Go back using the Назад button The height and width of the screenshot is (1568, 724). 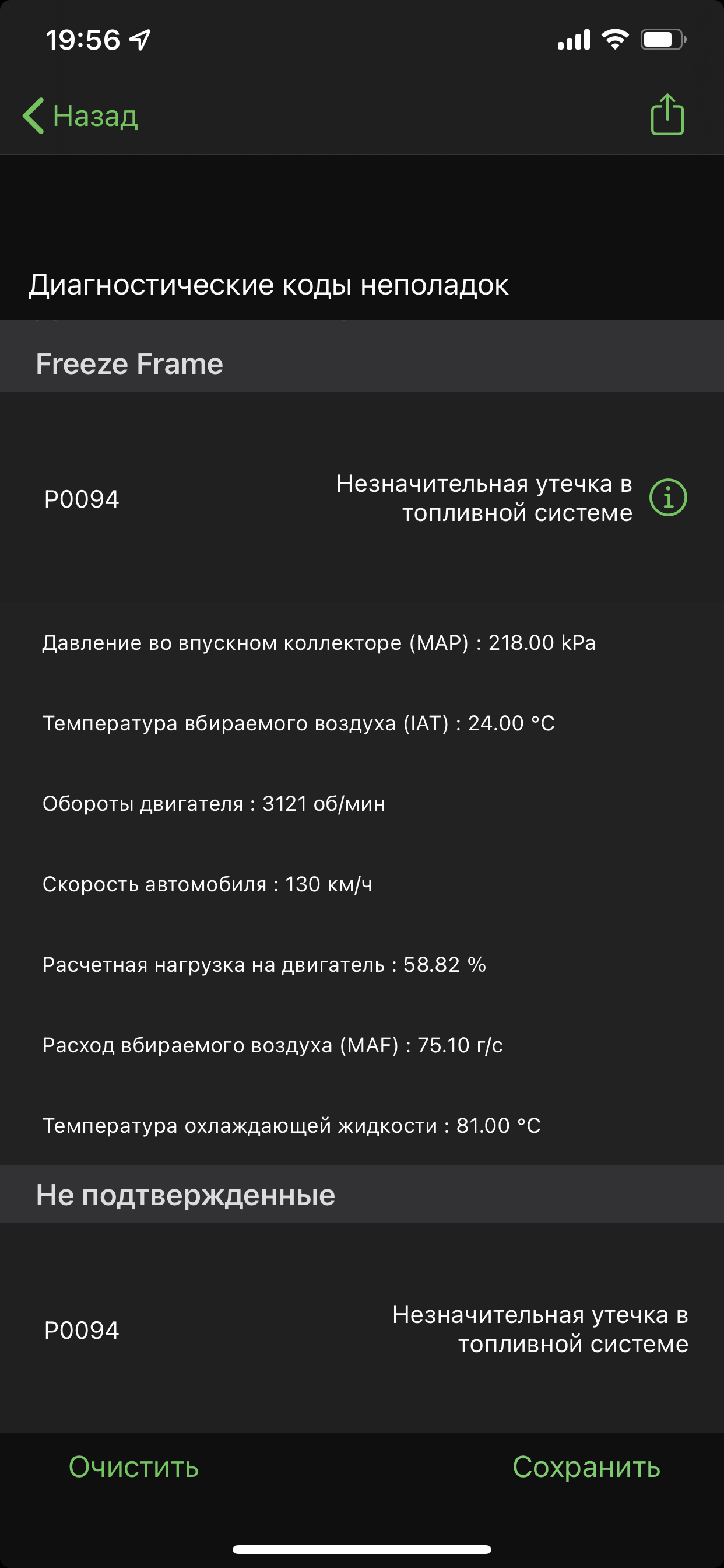[80, 116]
